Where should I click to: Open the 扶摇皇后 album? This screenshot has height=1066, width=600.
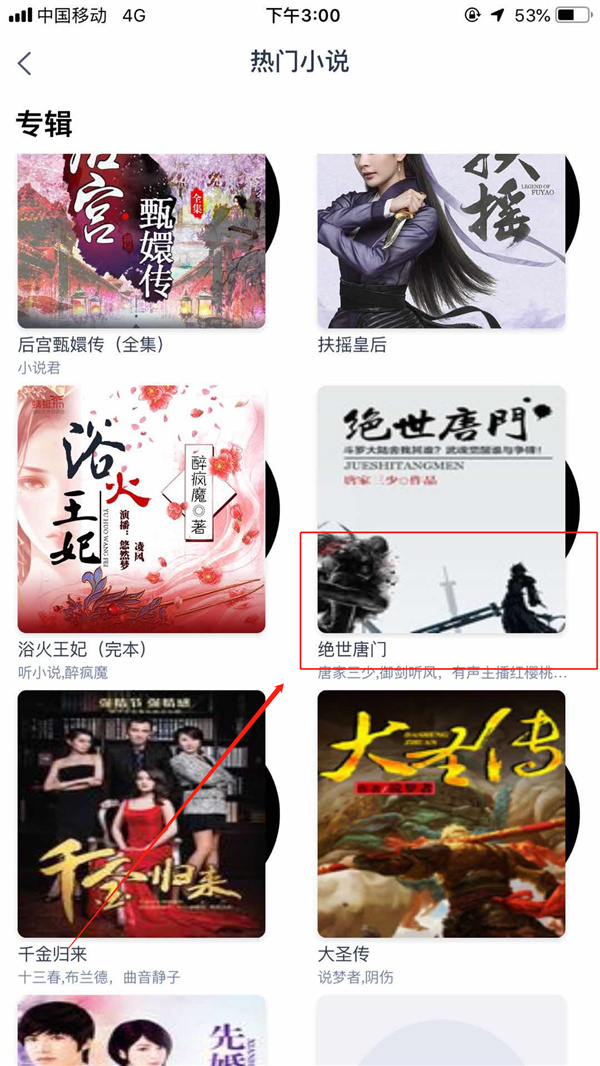(441, 241)
